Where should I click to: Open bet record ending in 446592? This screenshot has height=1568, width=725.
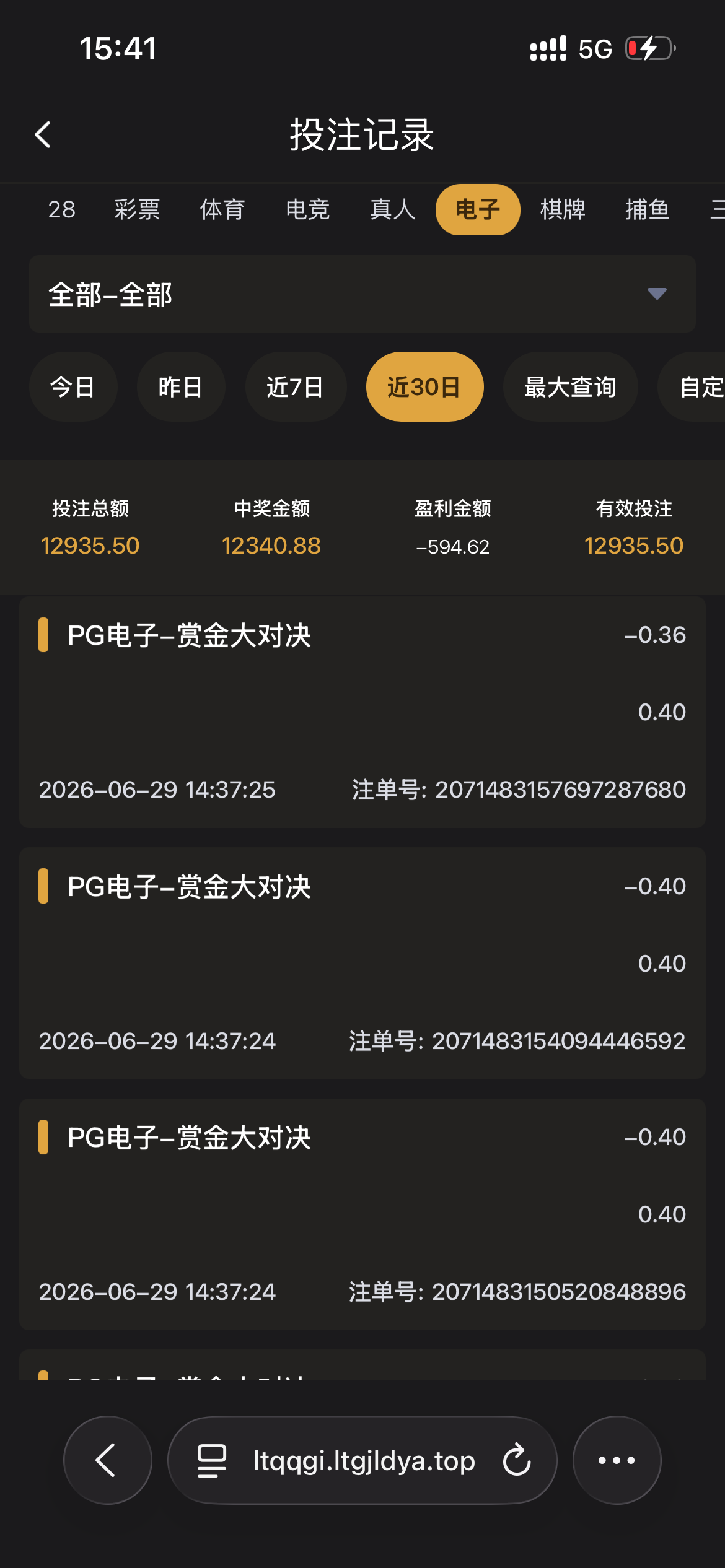coord(362,964)
